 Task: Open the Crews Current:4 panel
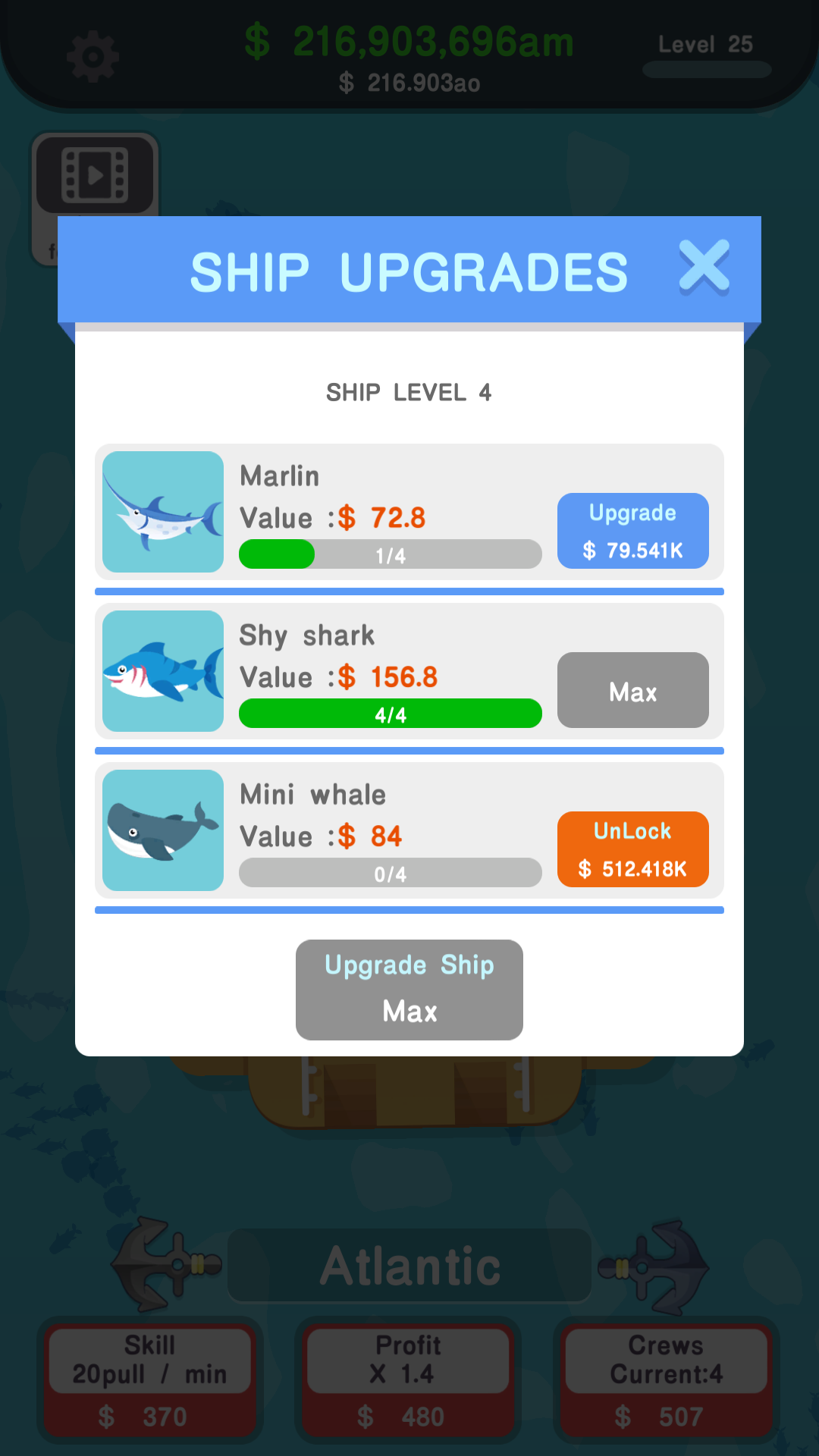tap(666, 1376)
